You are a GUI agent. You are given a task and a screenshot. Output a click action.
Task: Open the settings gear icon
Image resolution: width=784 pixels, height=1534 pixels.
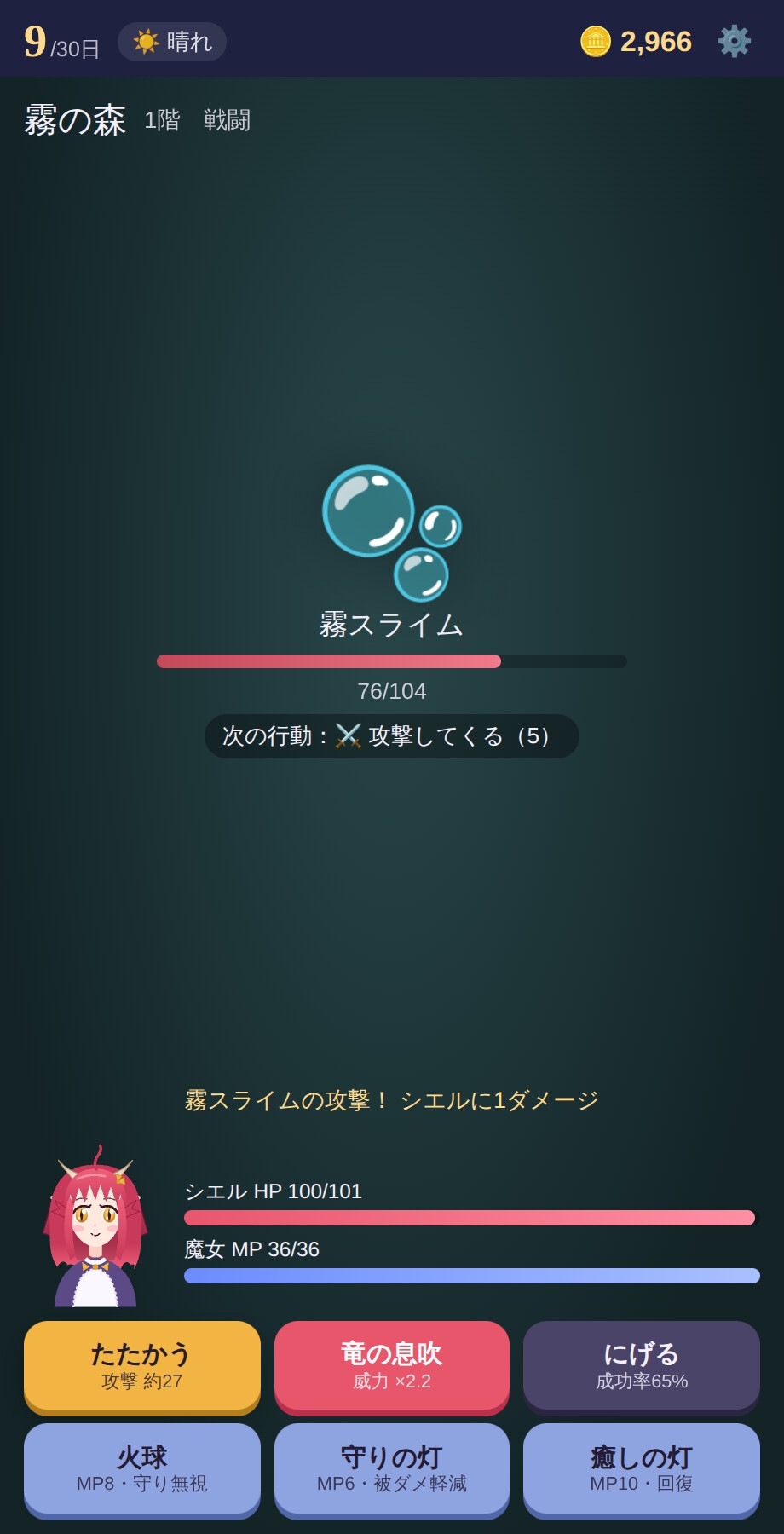(734, 41)
